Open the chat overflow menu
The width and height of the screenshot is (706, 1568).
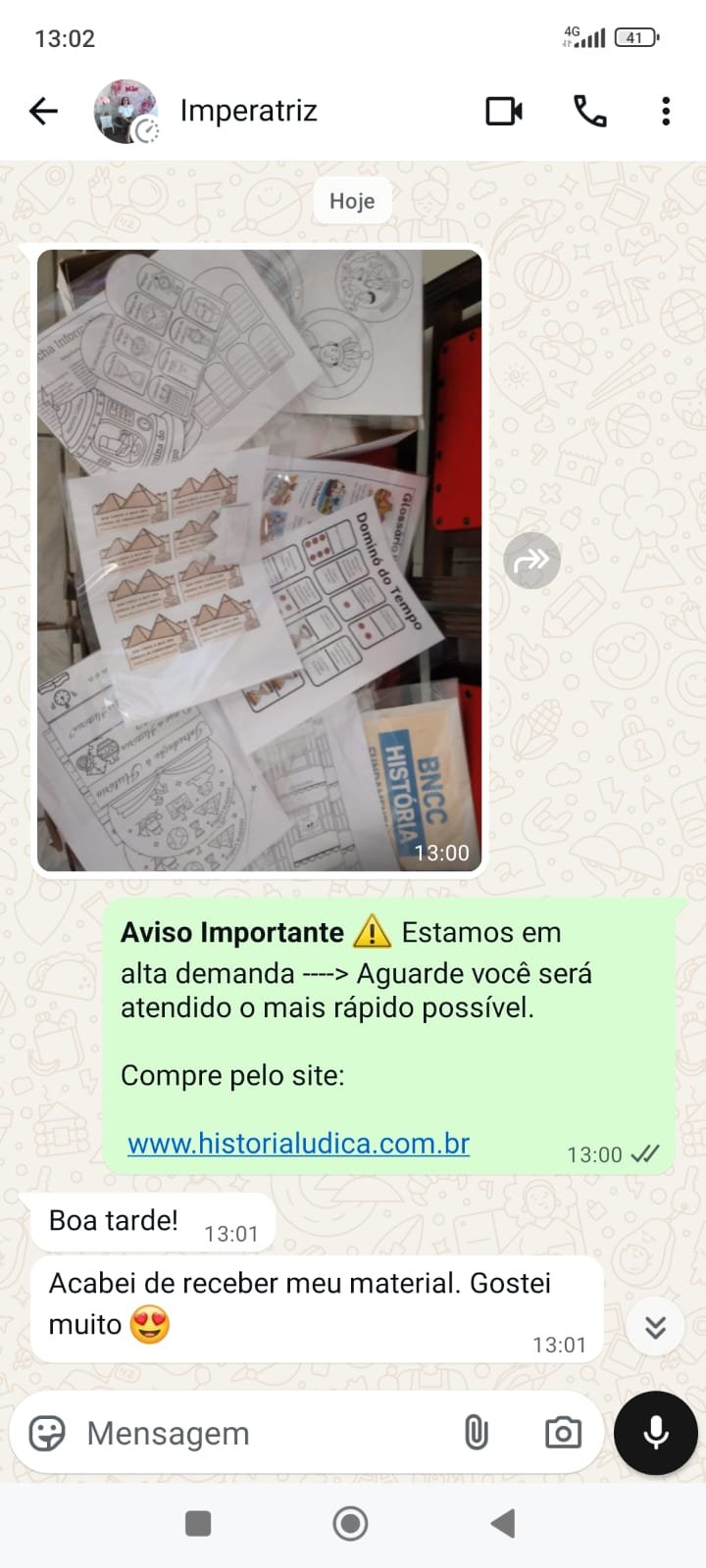click(x=666, y=111)
